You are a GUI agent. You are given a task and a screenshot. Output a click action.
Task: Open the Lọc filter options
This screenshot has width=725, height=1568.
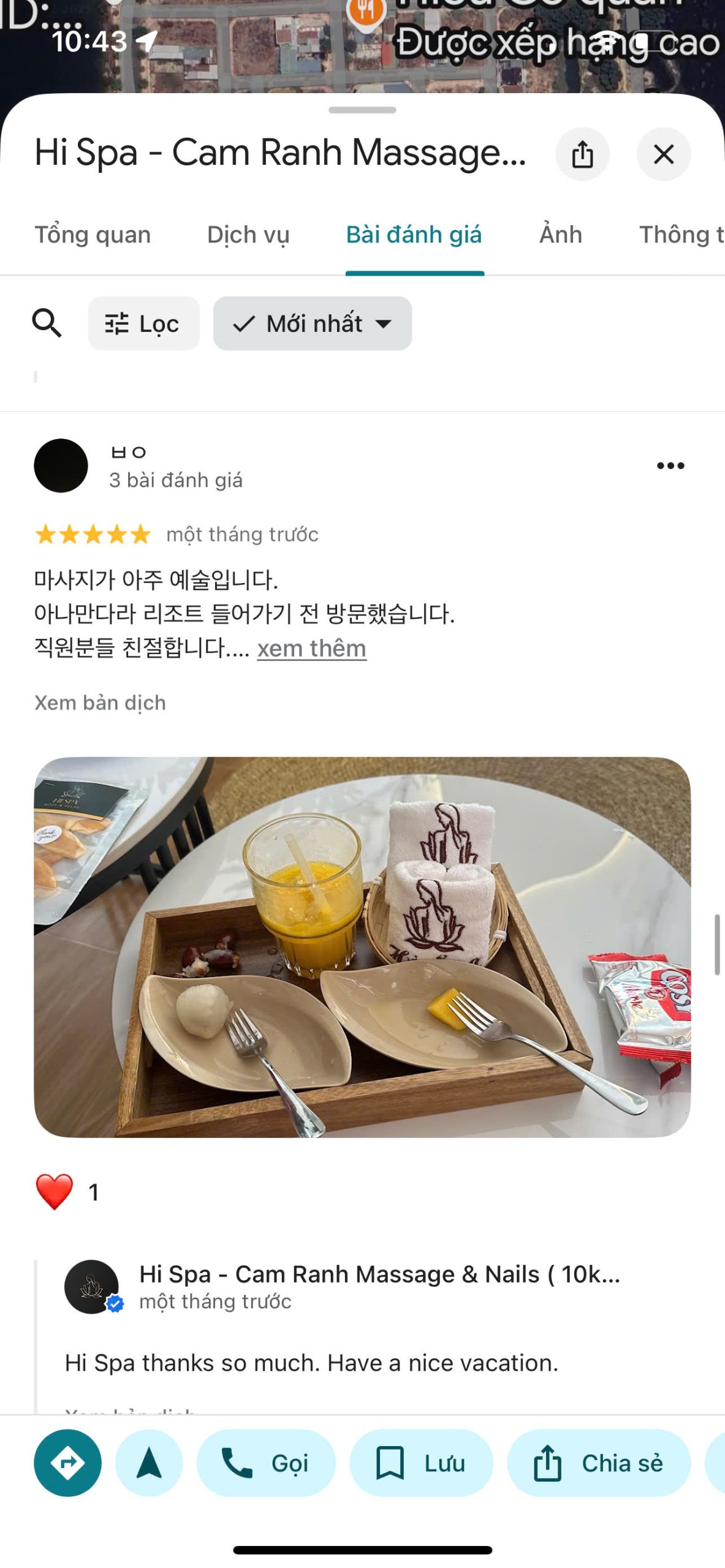(143, 323)
